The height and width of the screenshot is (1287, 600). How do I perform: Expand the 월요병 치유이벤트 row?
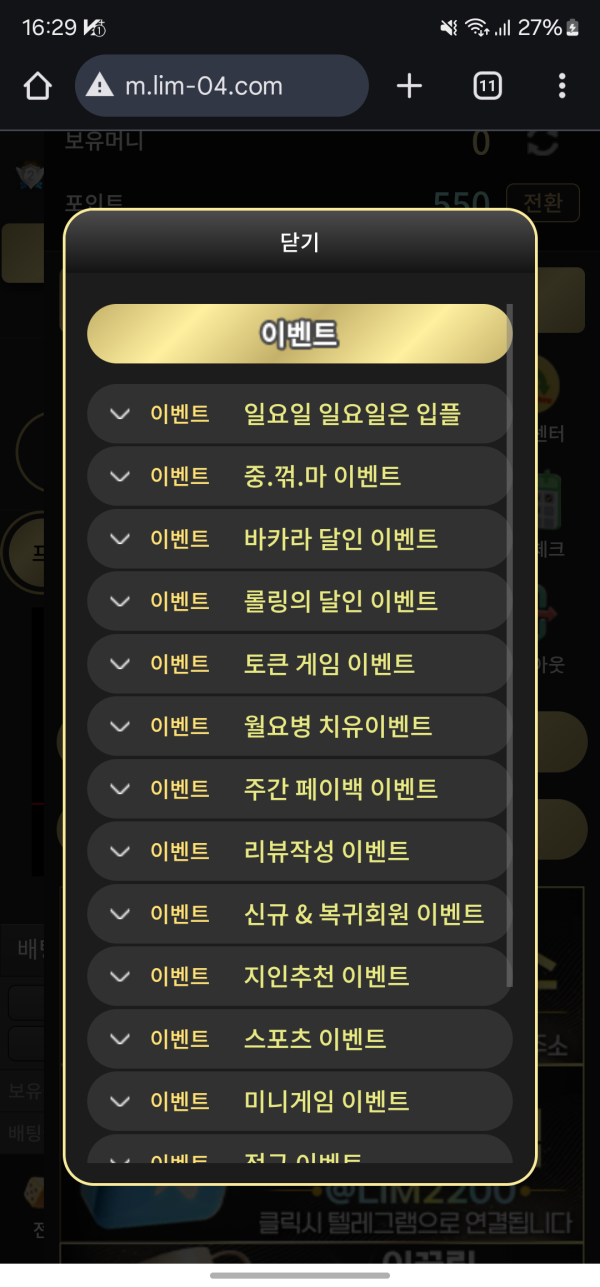point(299,726)
